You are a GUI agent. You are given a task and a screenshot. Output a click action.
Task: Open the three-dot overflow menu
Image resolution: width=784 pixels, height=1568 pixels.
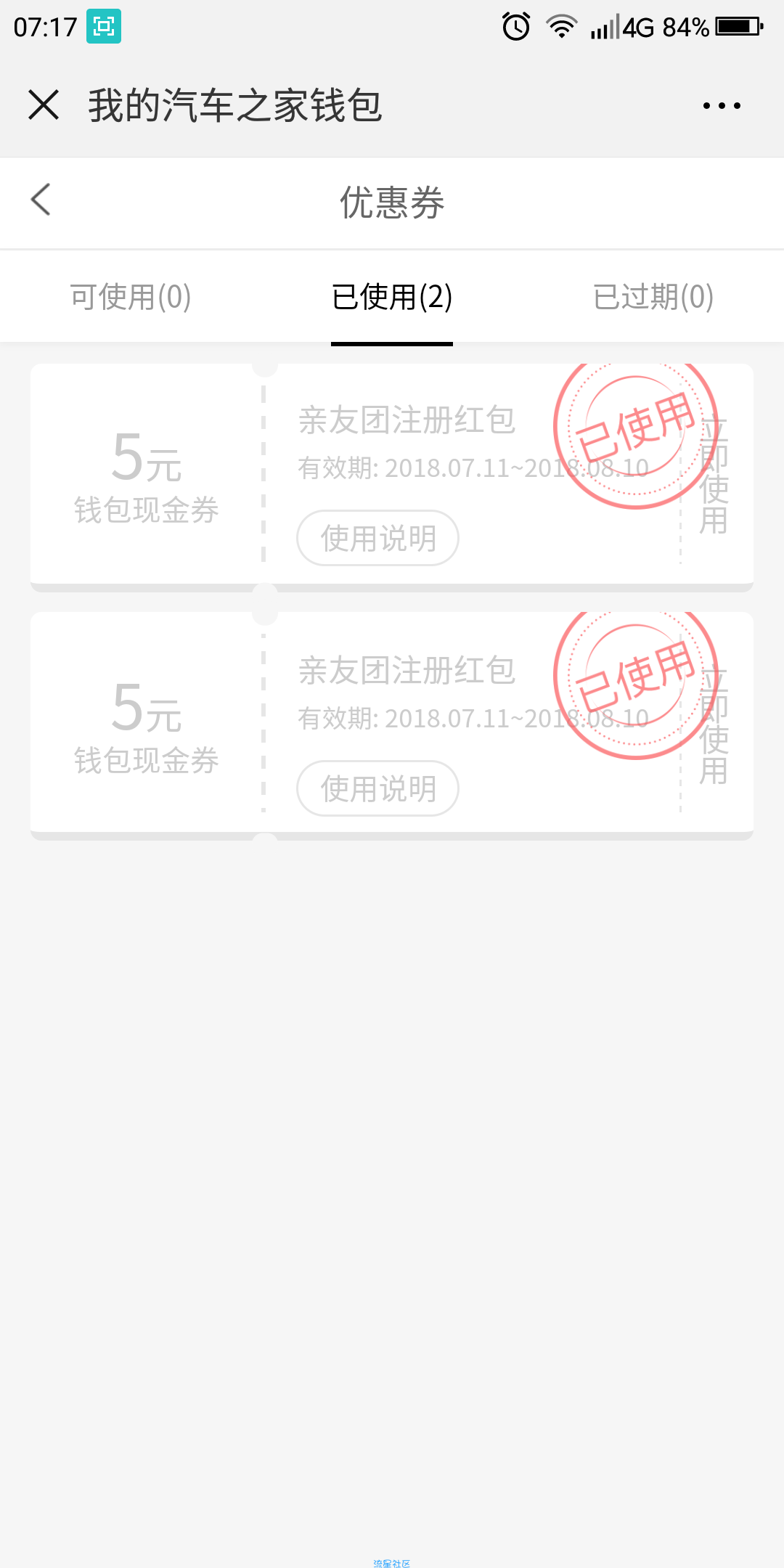(x=722, y=106)
